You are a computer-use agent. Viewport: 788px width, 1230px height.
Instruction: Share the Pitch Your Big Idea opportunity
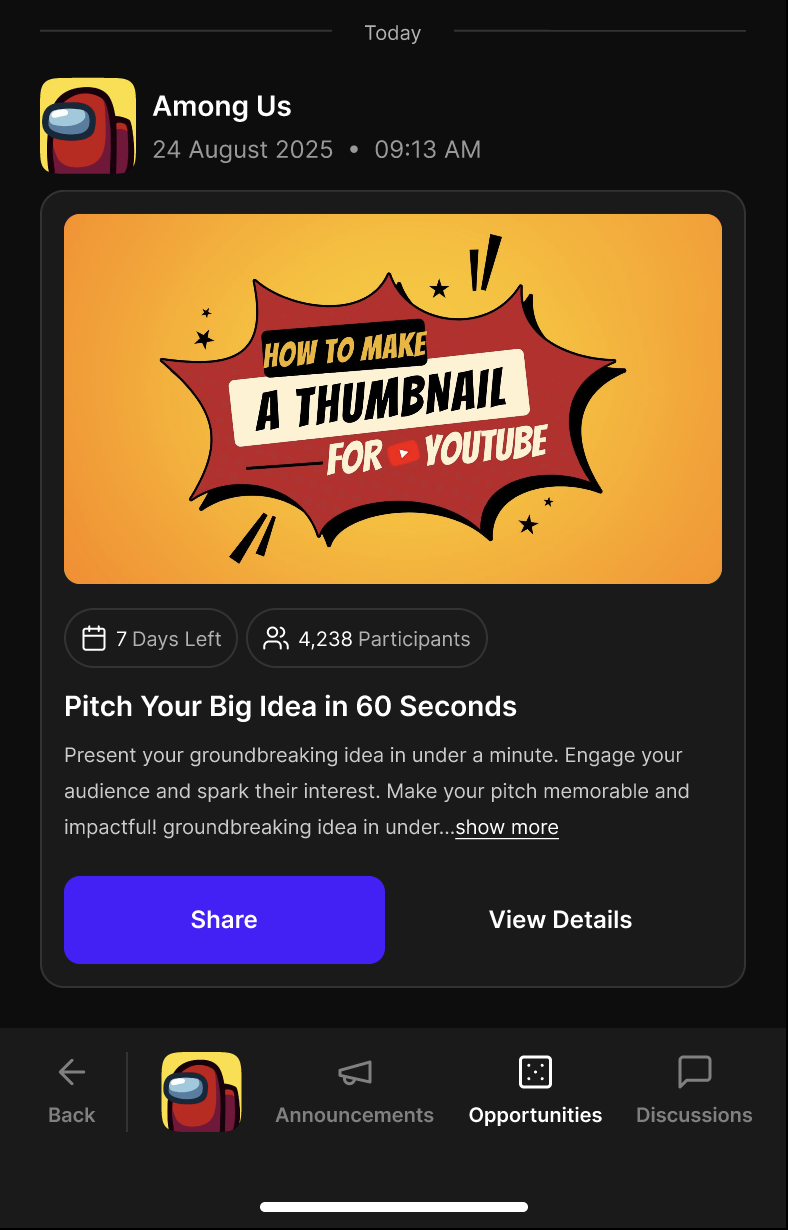click(224, 920)
